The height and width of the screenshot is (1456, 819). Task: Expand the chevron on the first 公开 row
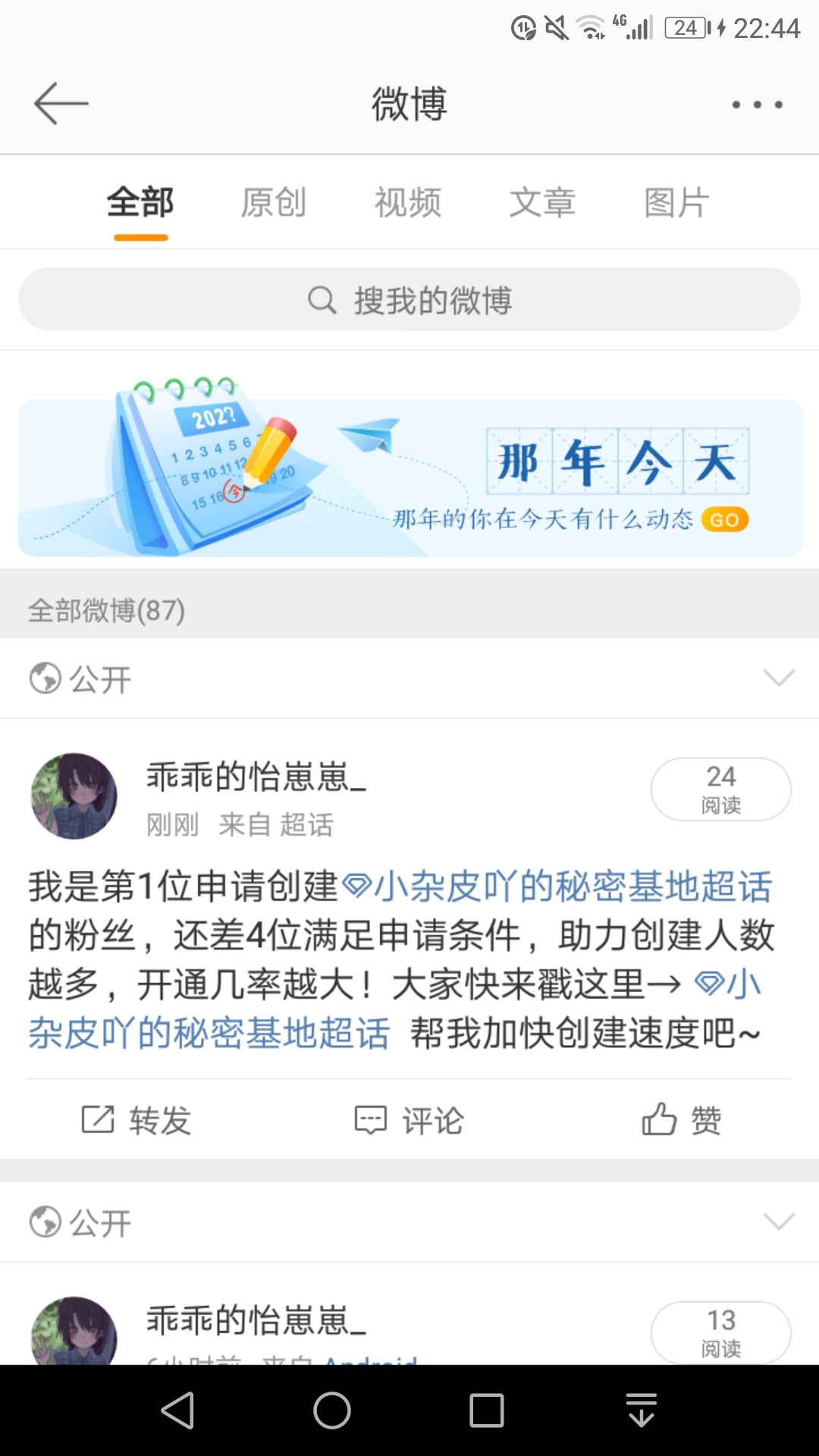[x=779, y=678]
